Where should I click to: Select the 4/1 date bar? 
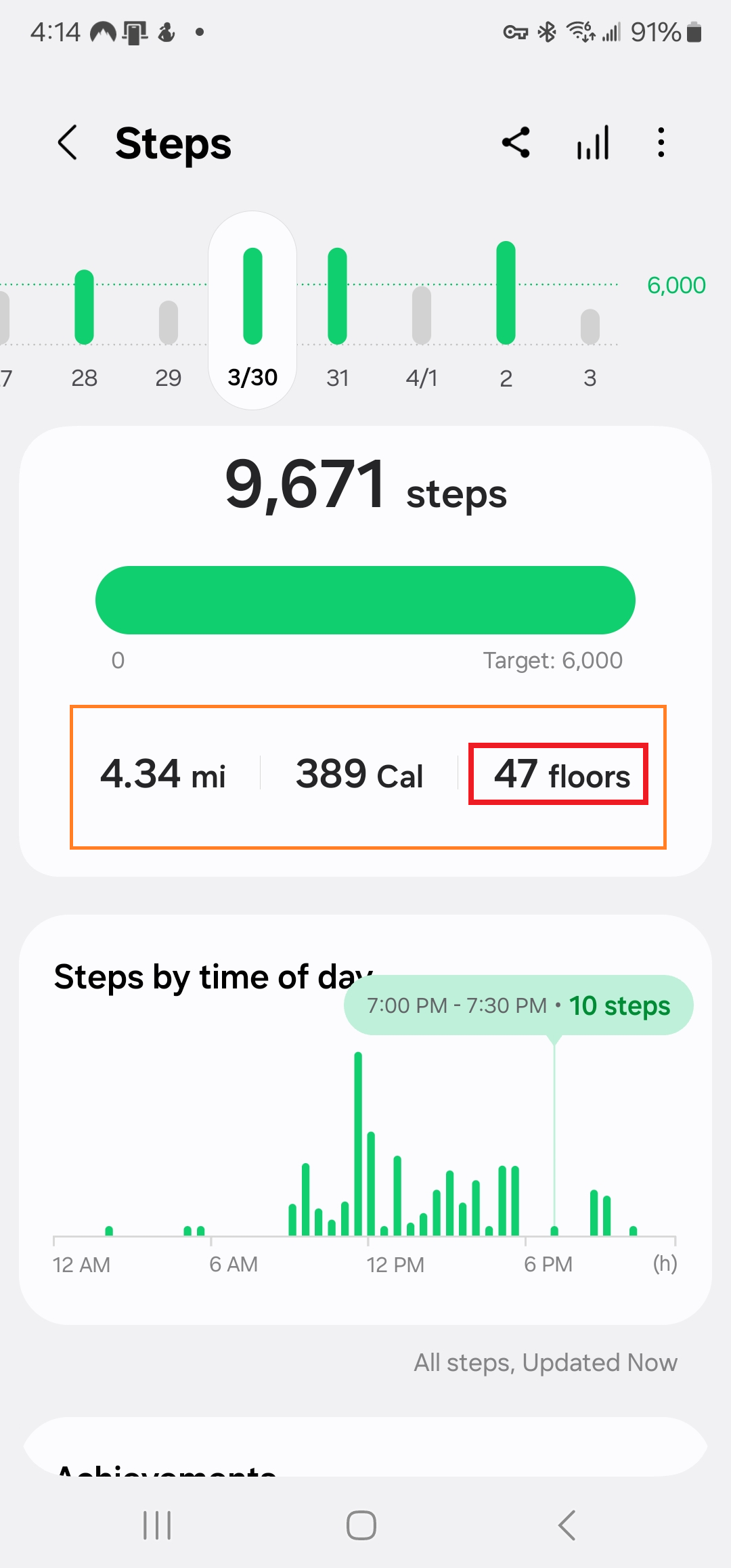[x=421, y=325]
